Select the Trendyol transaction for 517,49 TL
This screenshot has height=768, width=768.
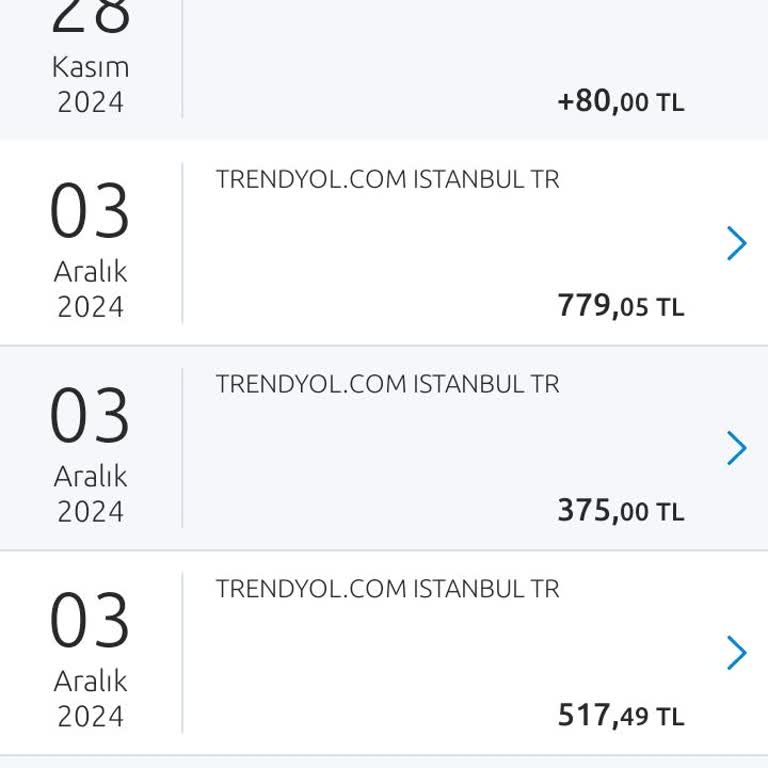736,653
